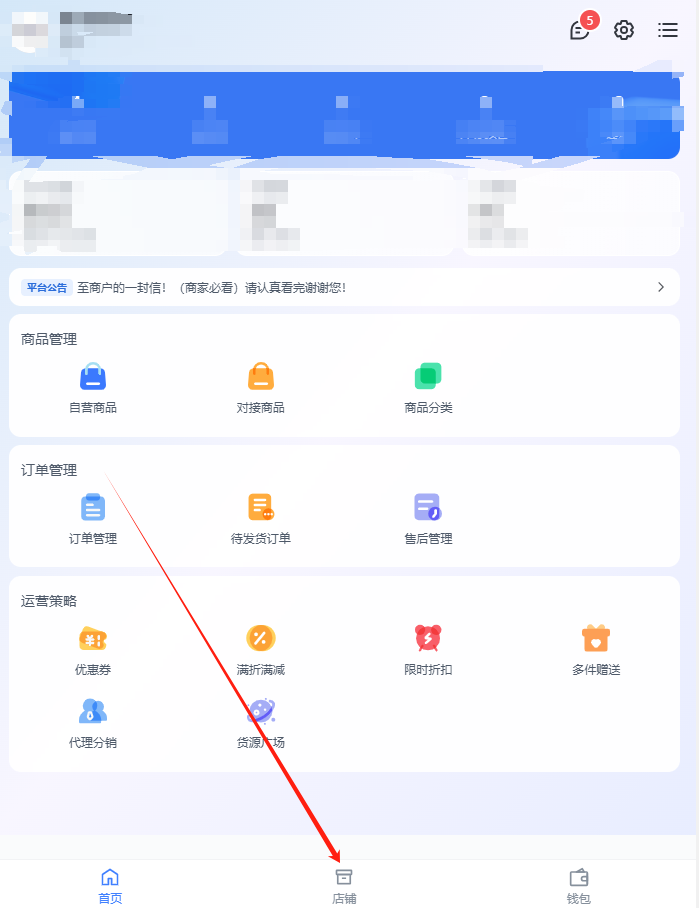Viewport: 699px width, 908px height.
Task: Open the list menu icon
Action: [668, 30]
